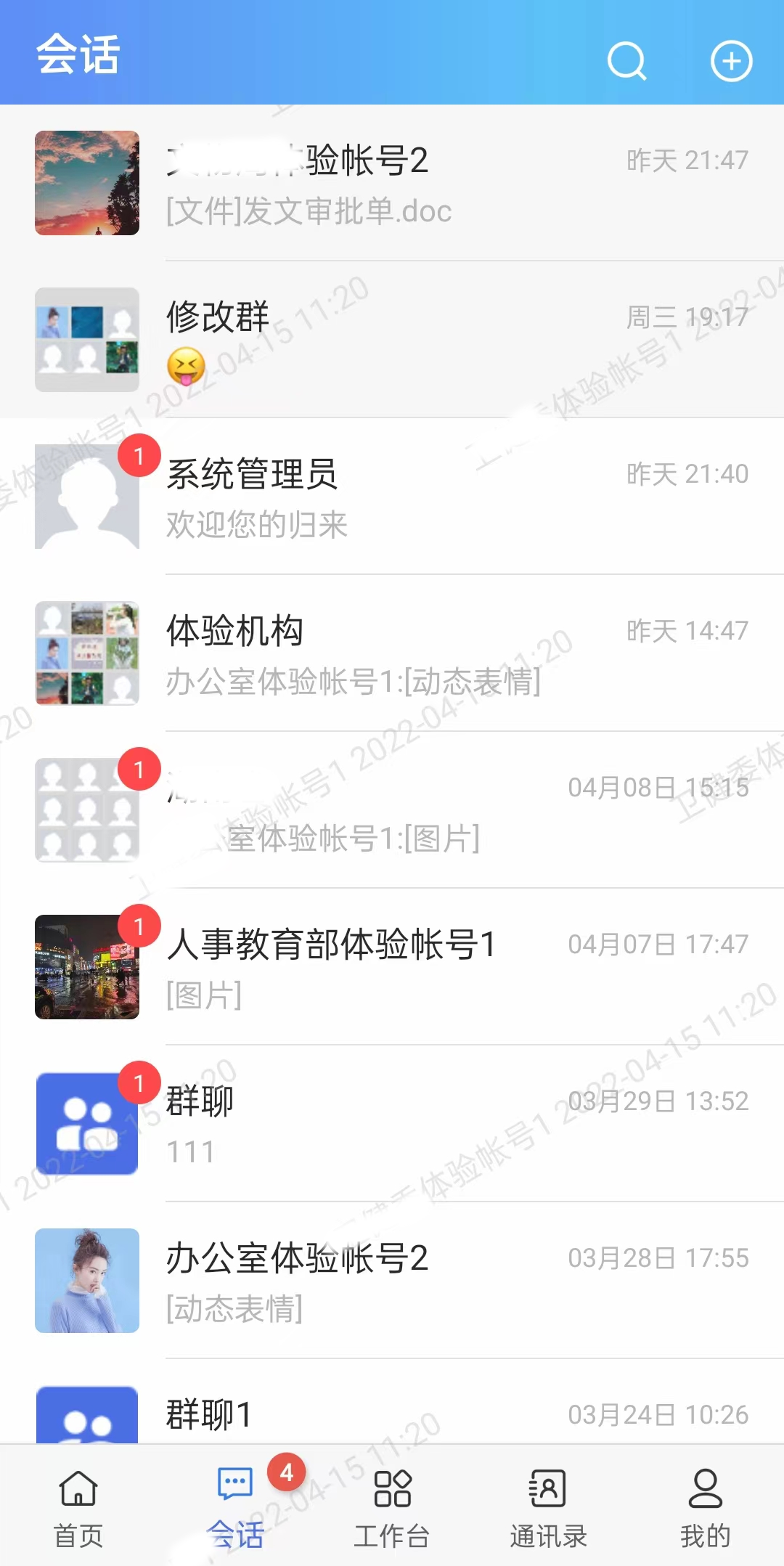
Task: Tap the plus icon to start new chat
Action: coord(731,61)
